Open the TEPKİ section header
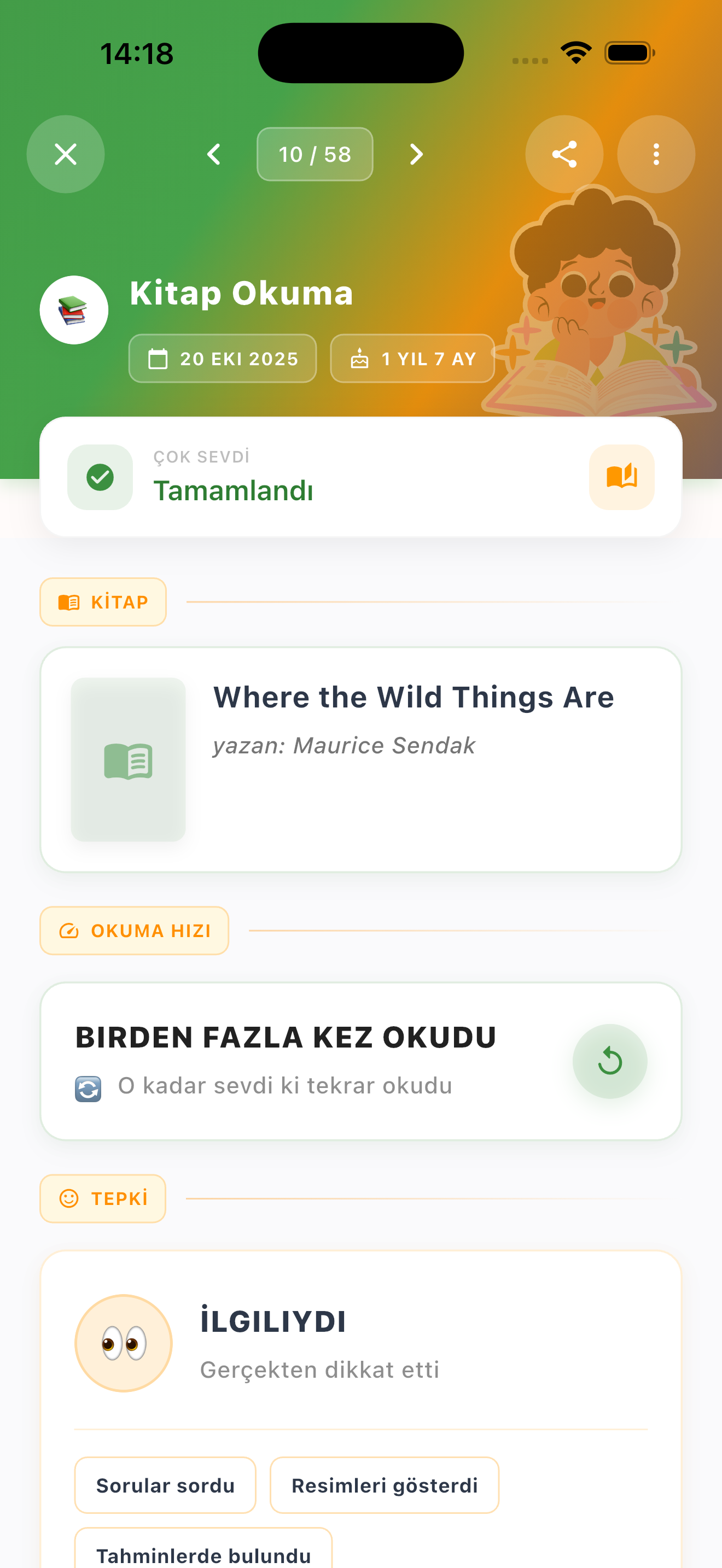722x1568 pixels. click(102, 1198)
